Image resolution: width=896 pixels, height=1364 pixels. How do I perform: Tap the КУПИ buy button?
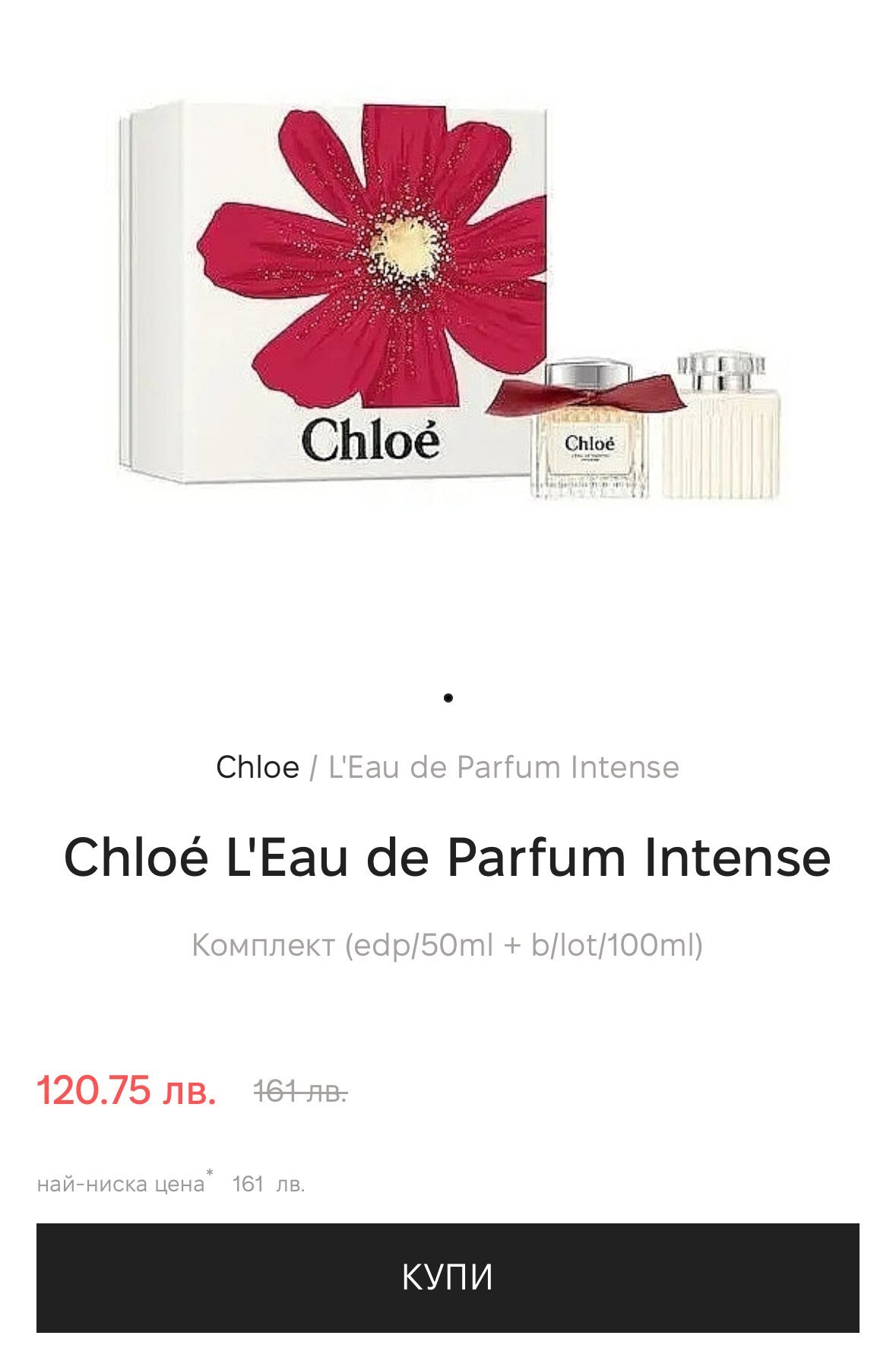[x=448, y=1277]
